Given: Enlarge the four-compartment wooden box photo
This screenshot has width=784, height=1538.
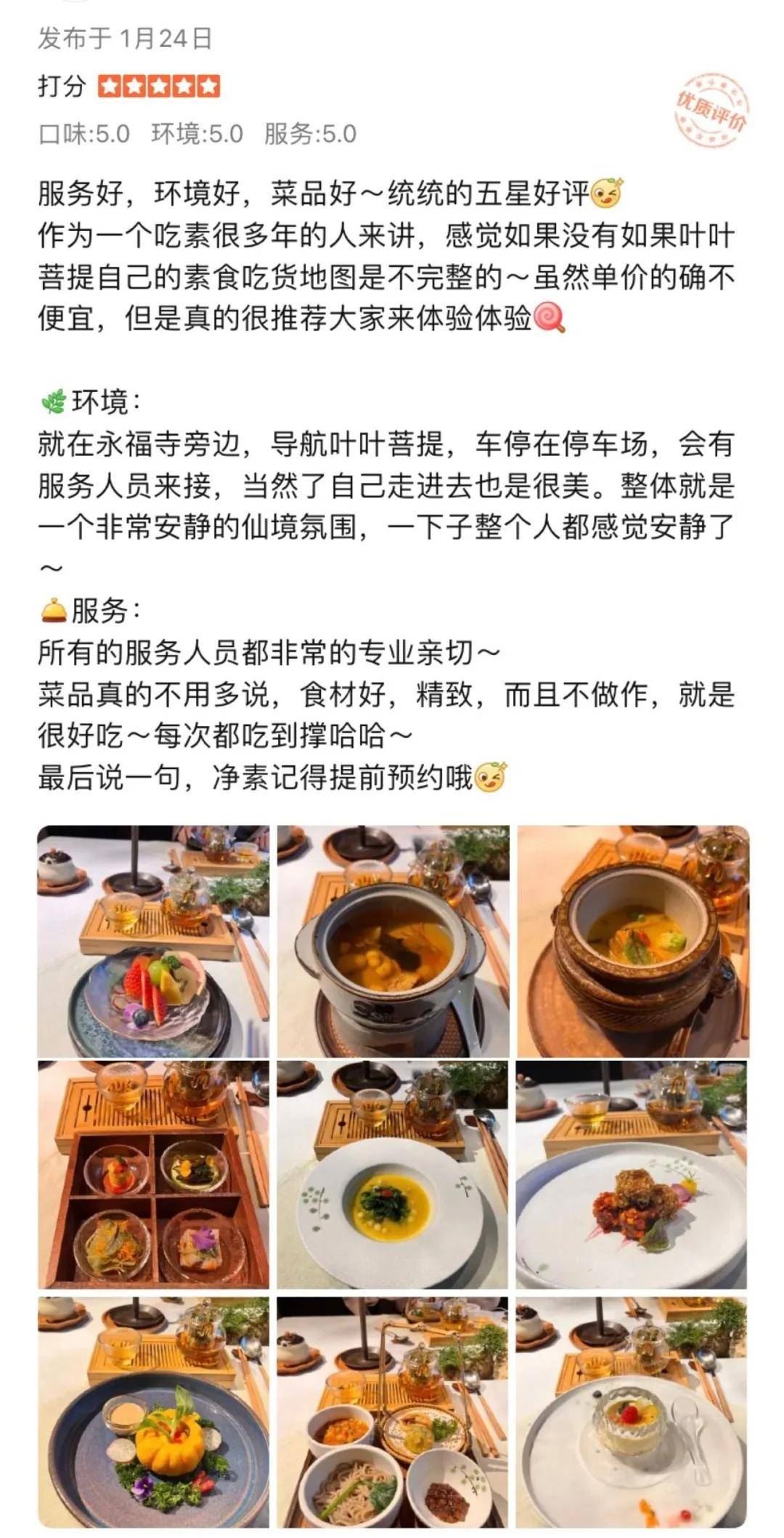Looking at the screenshot, I should pyautogui.click(x=153, y=1175).
